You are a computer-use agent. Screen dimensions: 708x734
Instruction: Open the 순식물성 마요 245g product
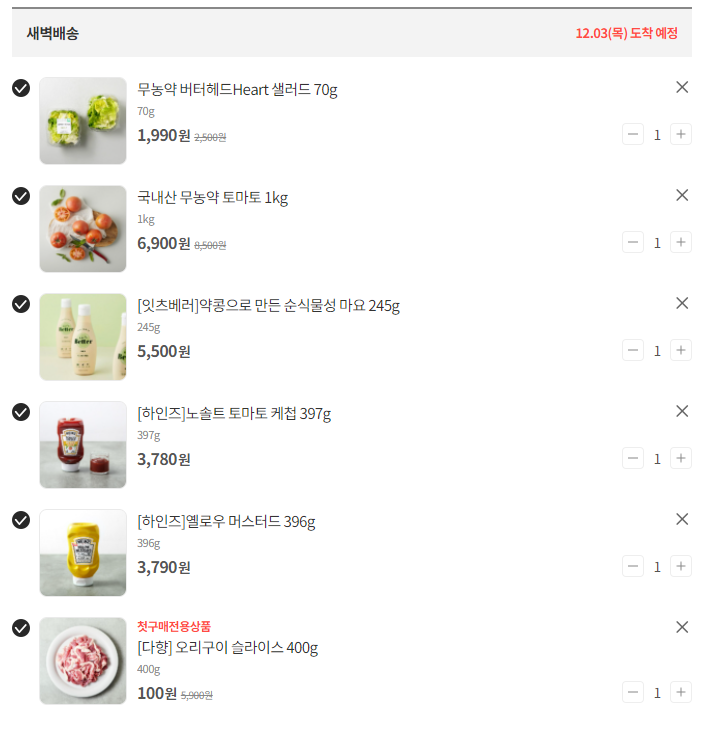point(268,305)
